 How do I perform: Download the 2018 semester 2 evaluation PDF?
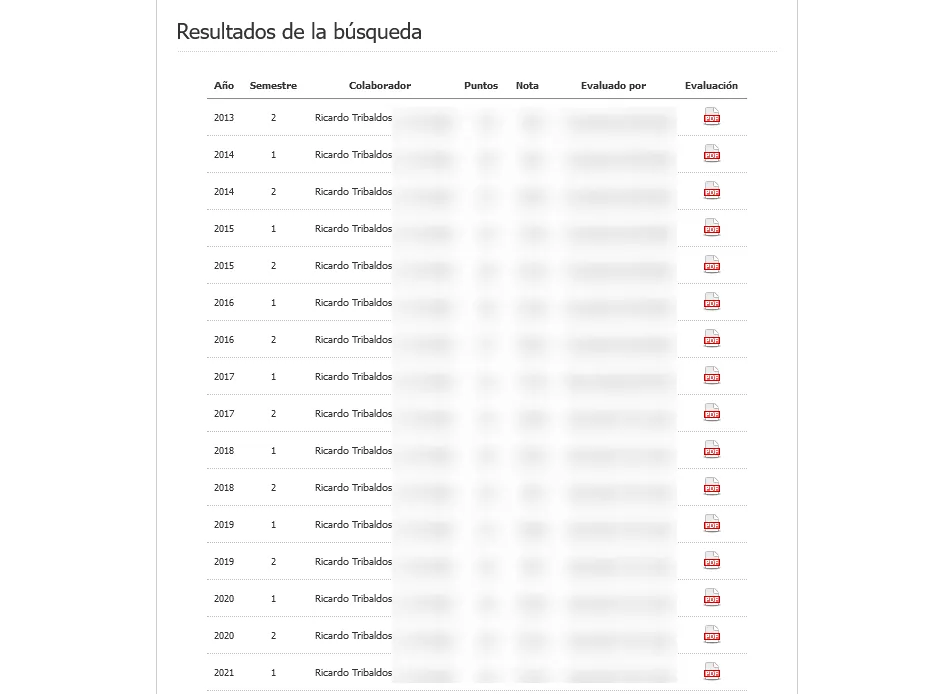click(712, 487)
